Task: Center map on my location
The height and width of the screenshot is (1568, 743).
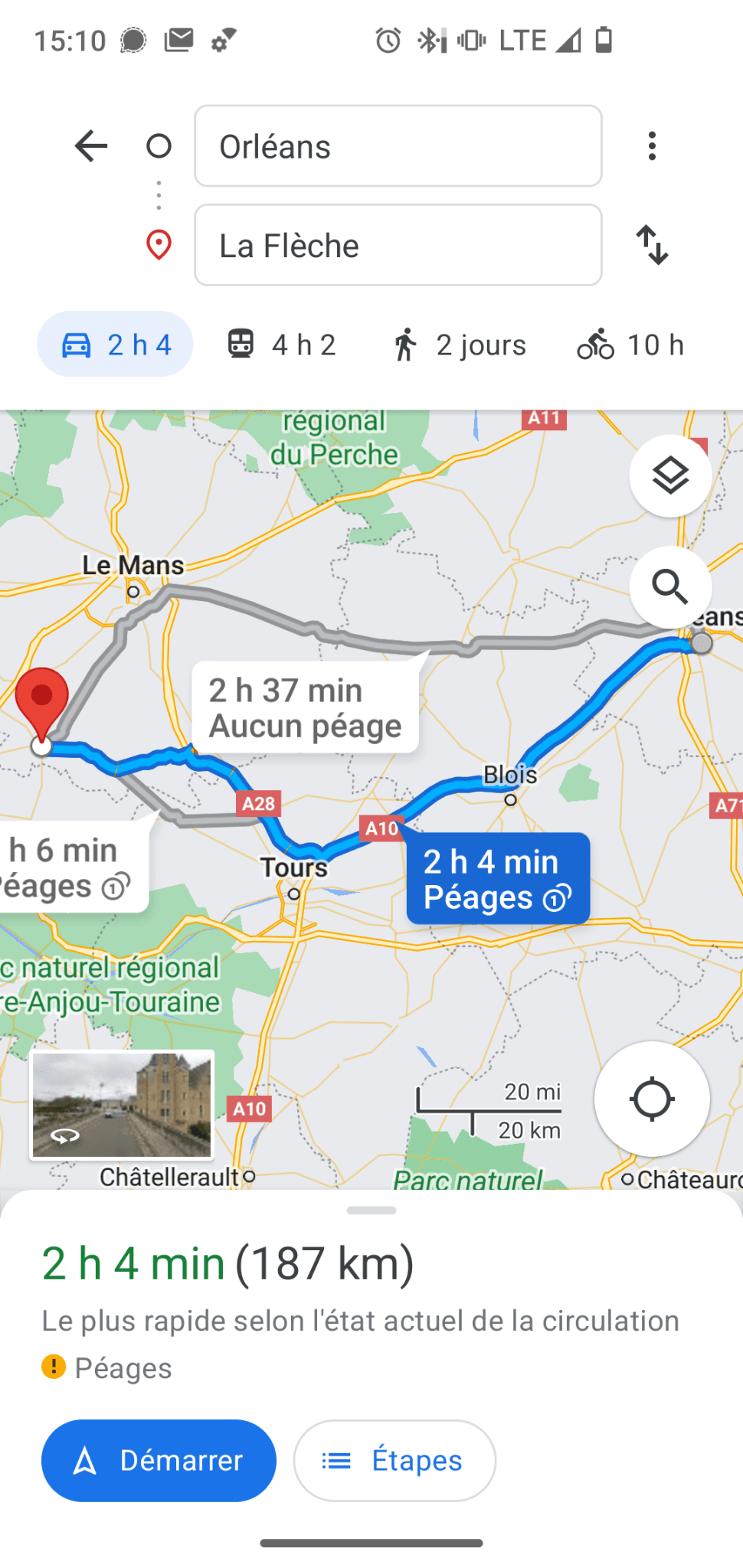Action: (652, 1099)
